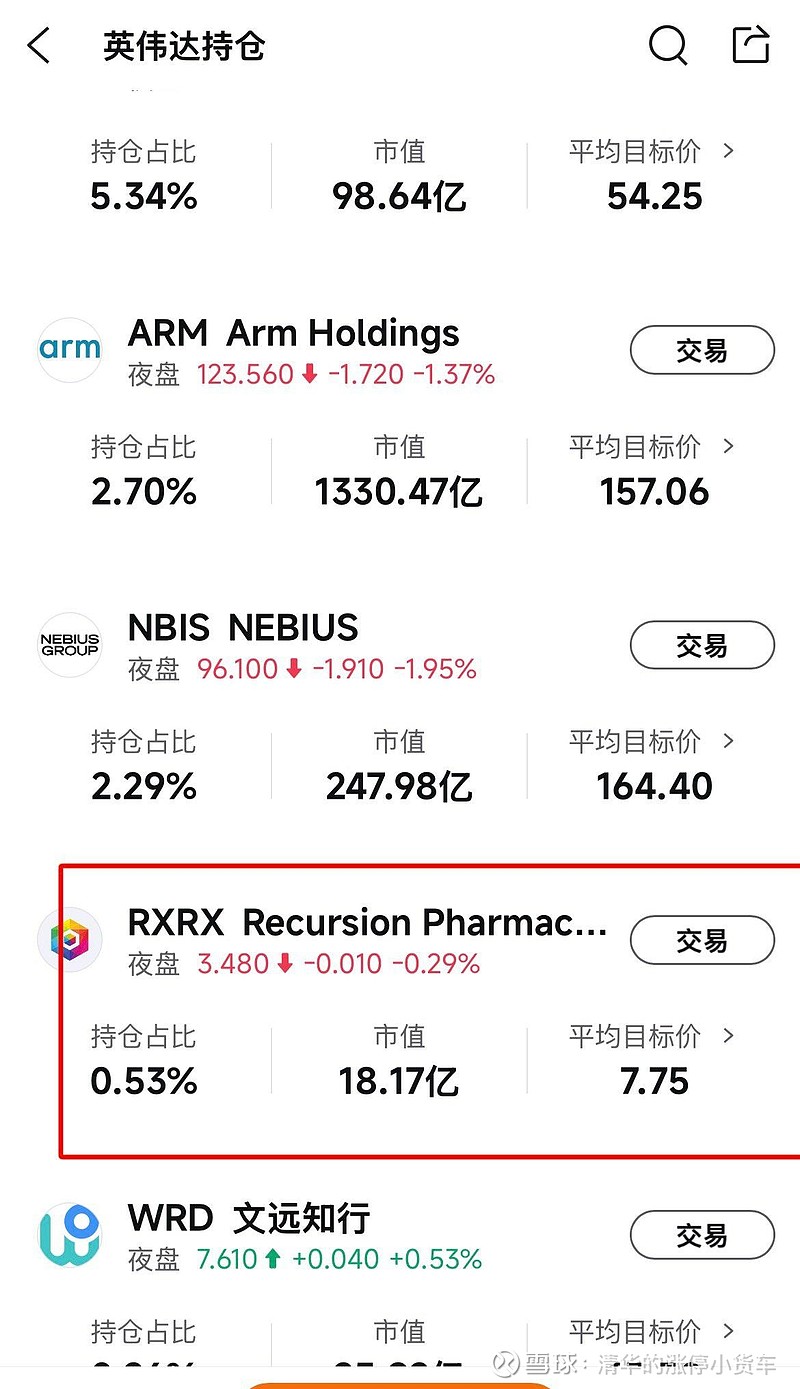Open the search icon

click(667, 46)
